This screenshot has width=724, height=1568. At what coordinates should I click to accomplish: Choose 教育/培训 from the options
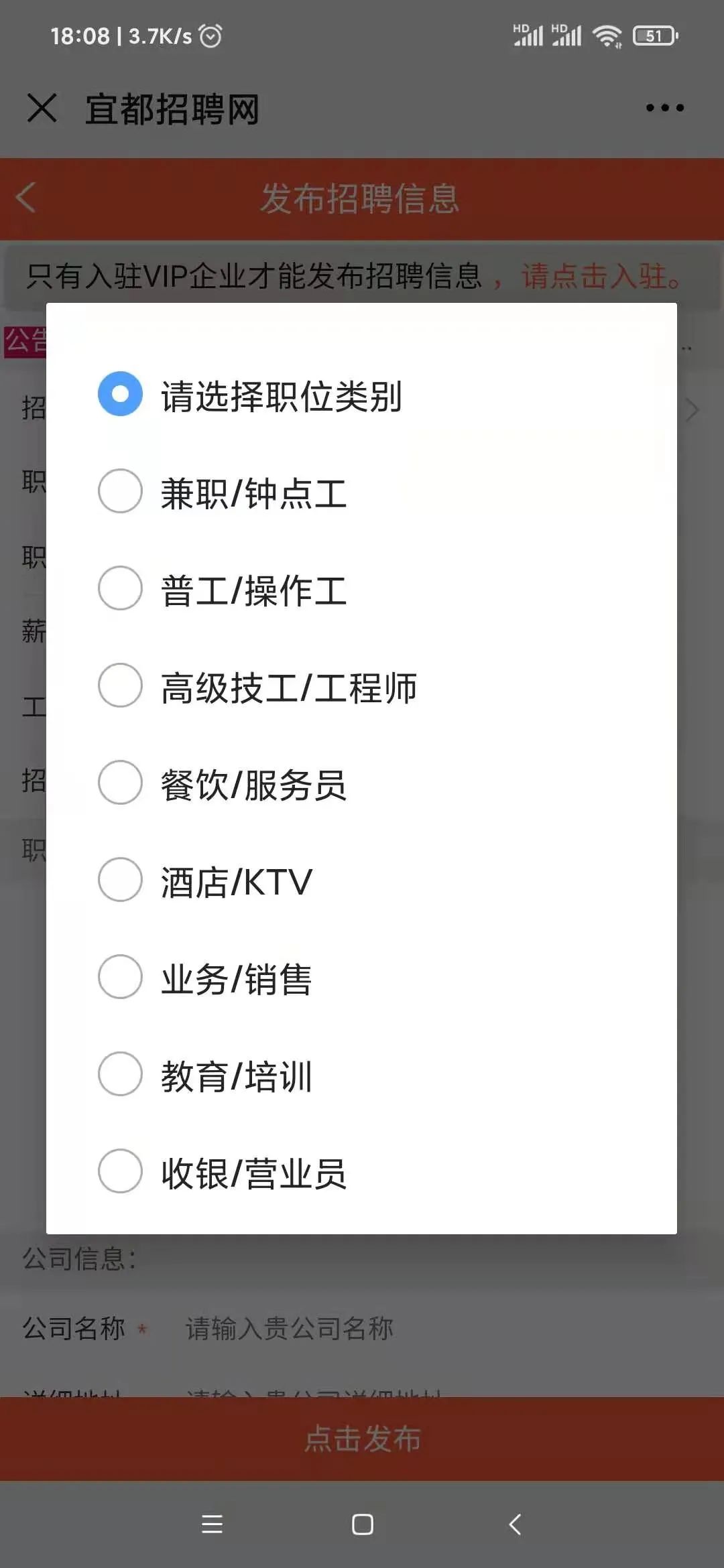(361, 1075)
